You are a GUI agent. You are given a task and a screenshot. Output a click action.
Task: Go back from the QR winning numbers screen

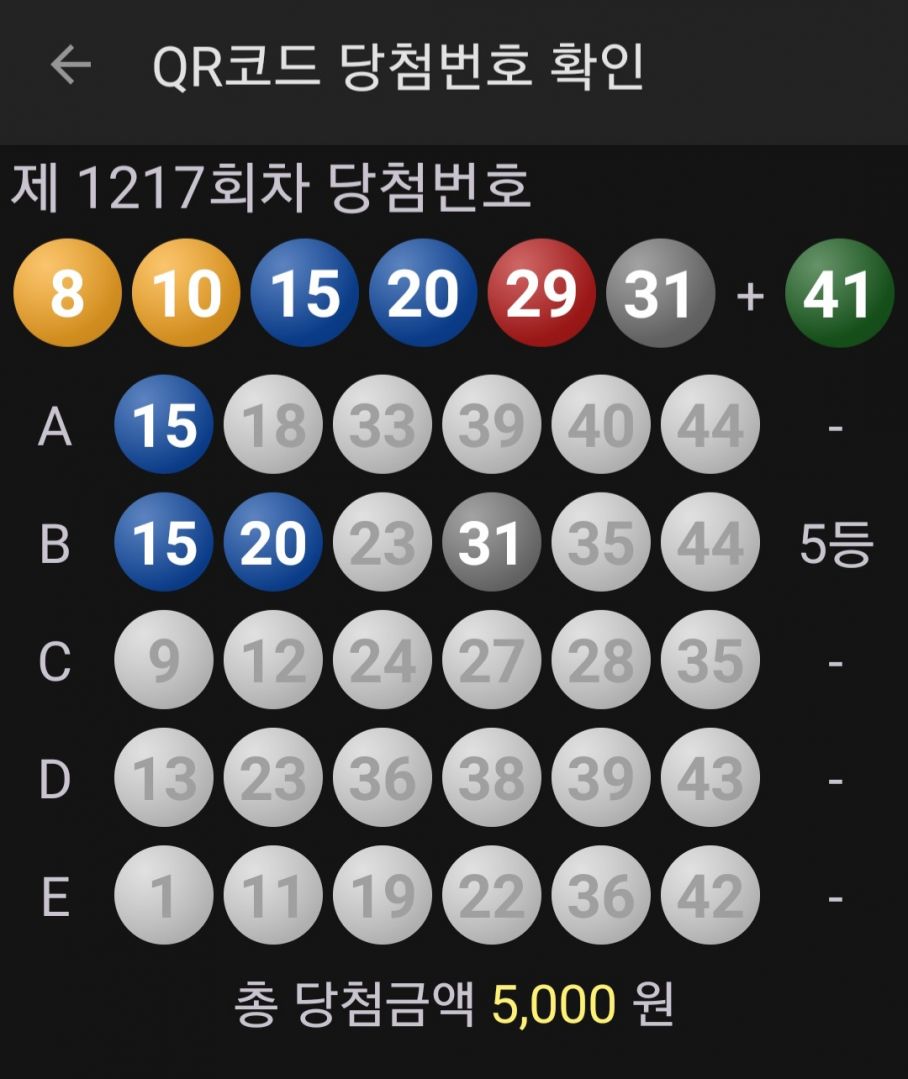click(x=70, y=66)
